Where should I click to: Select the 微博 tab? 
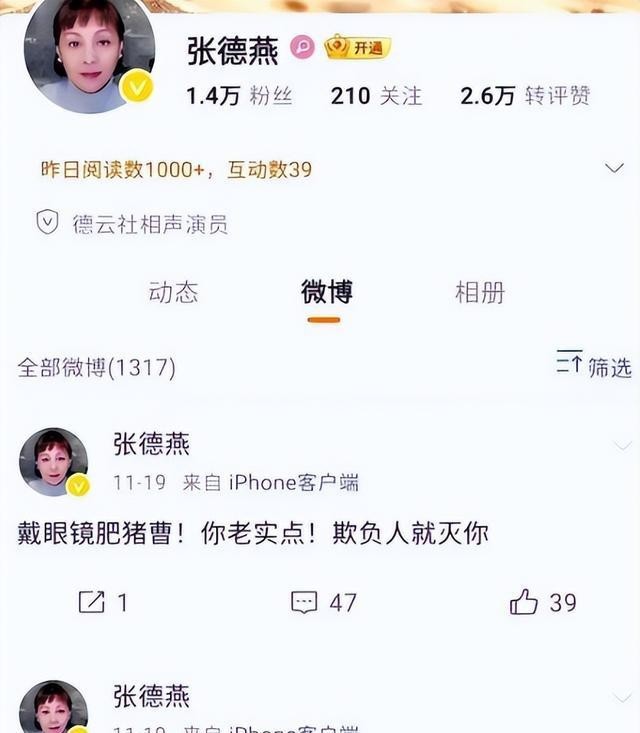pos(326,292)
